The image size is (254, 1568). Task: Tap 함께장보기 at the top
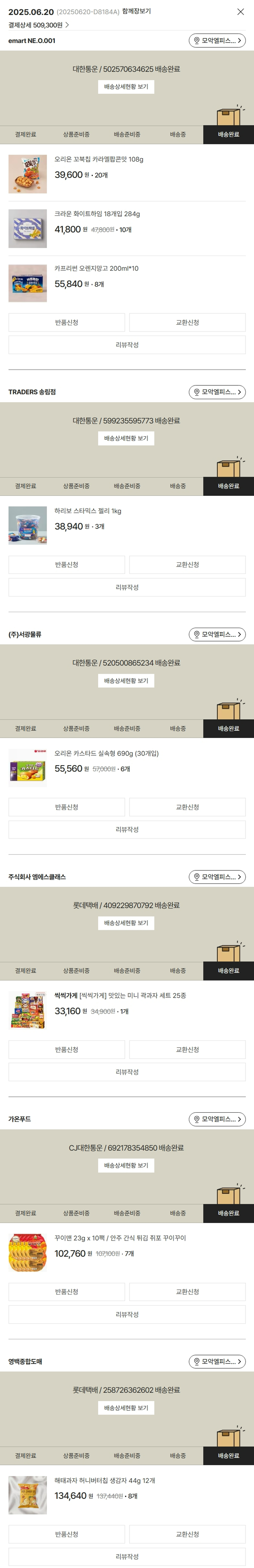tap(136, 11)
